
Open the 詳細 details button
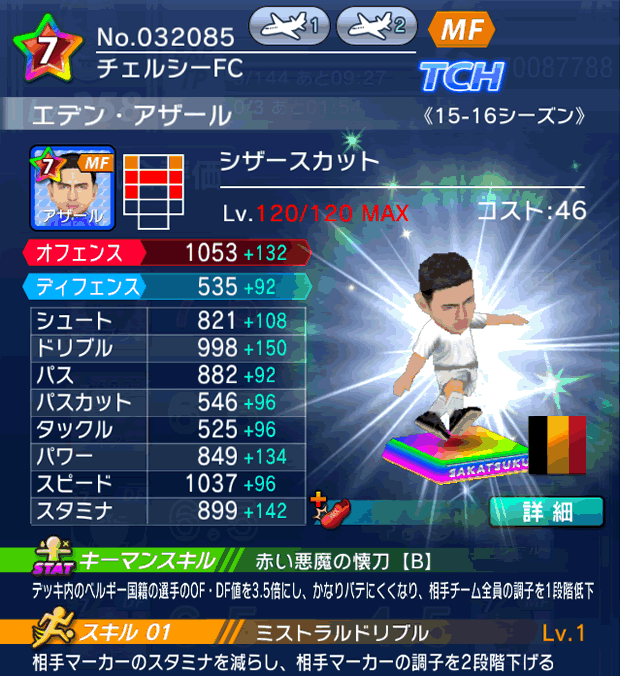tap(546, 511)
